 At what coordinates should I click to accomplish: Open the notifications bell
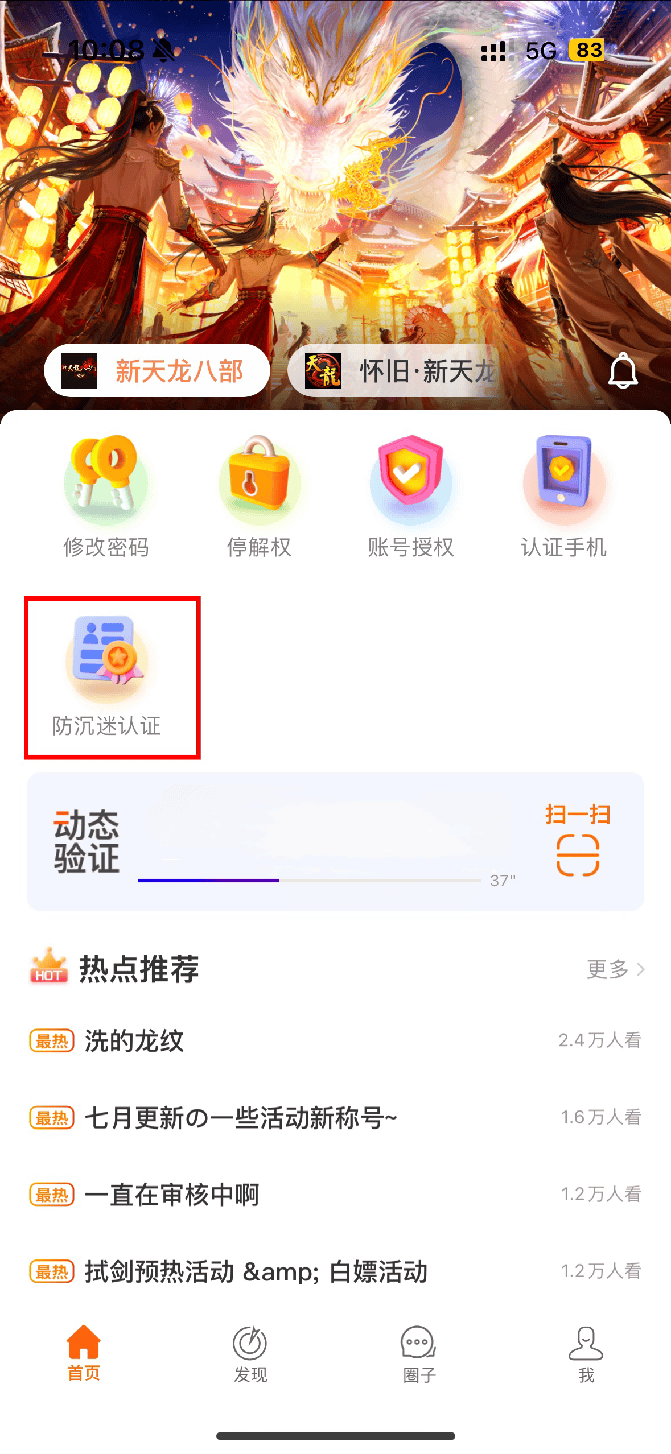623,372
